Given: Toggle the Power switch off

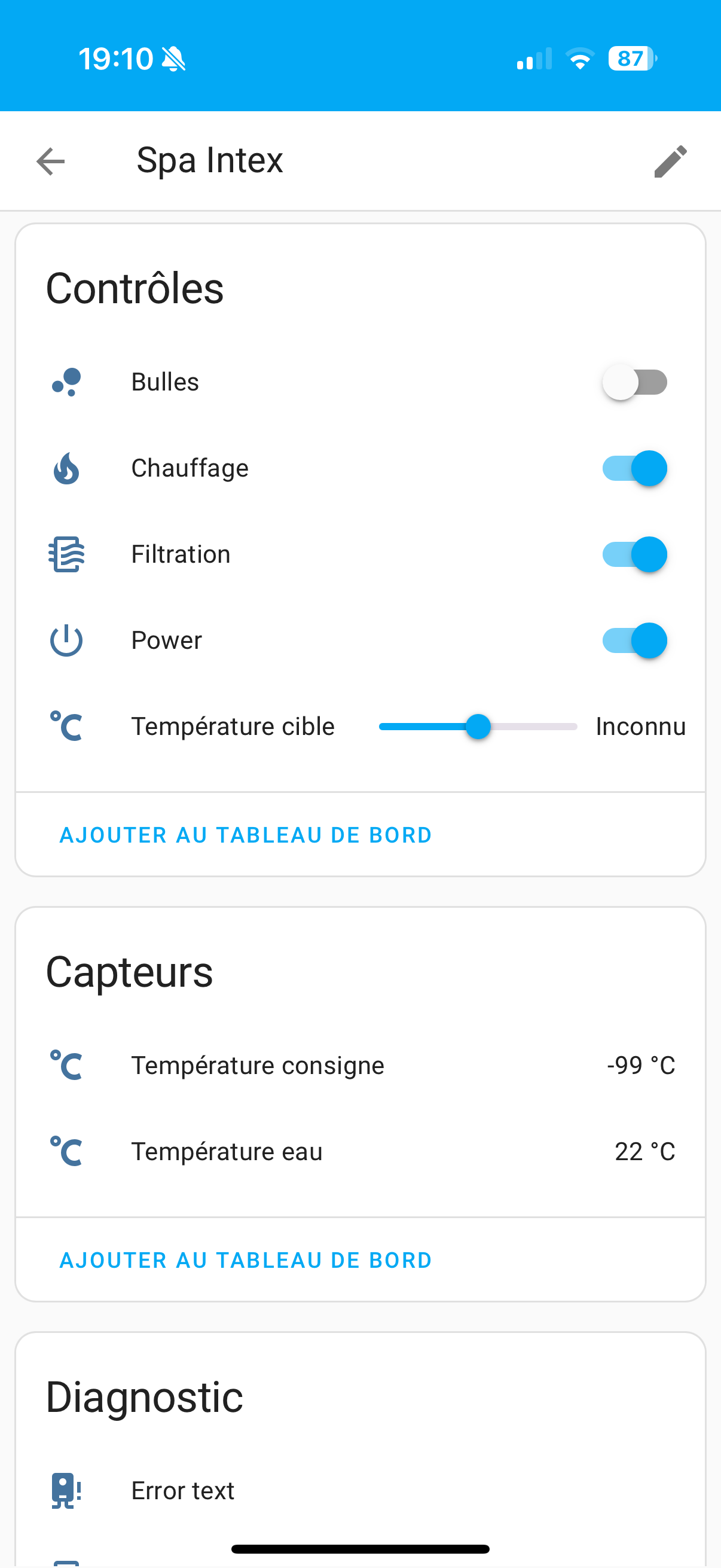Looking at the screenshot, I should [634, 640].
